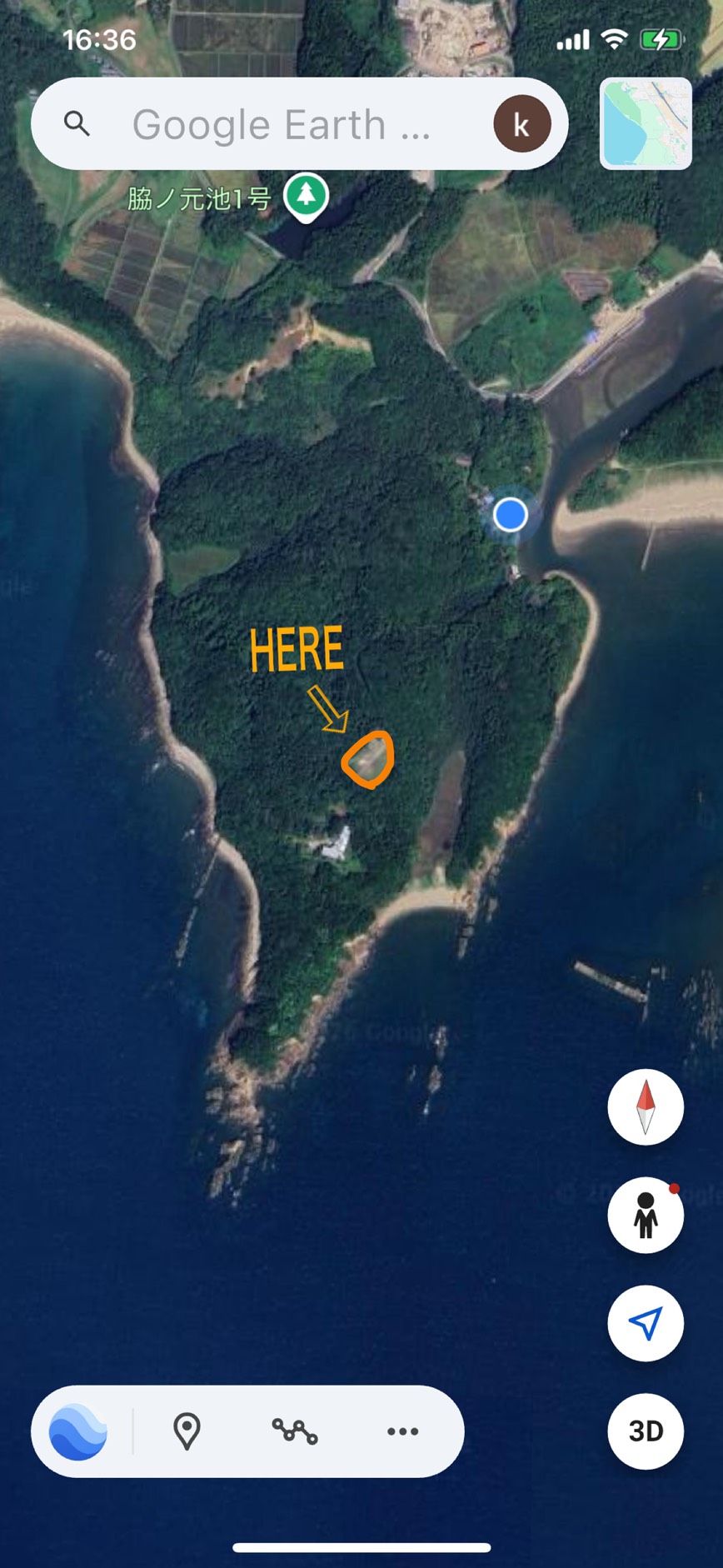Screen dimensions: 723x1568
Task: Add a placemark pin
Action: [x=187, y=1431]
